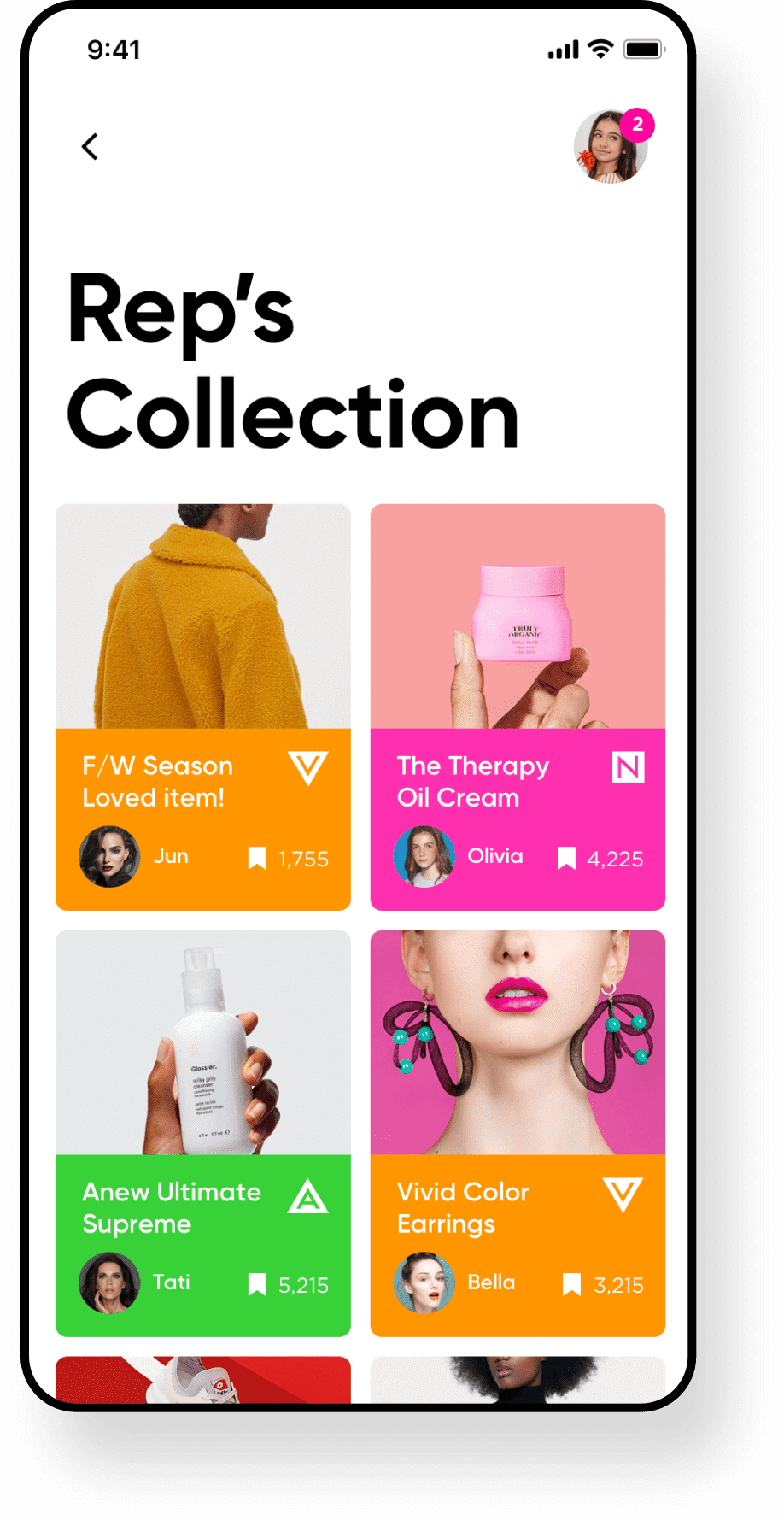Screen dimensions: 784x1520
Task: View Jun's profile avatar
Action: (109, 856)
